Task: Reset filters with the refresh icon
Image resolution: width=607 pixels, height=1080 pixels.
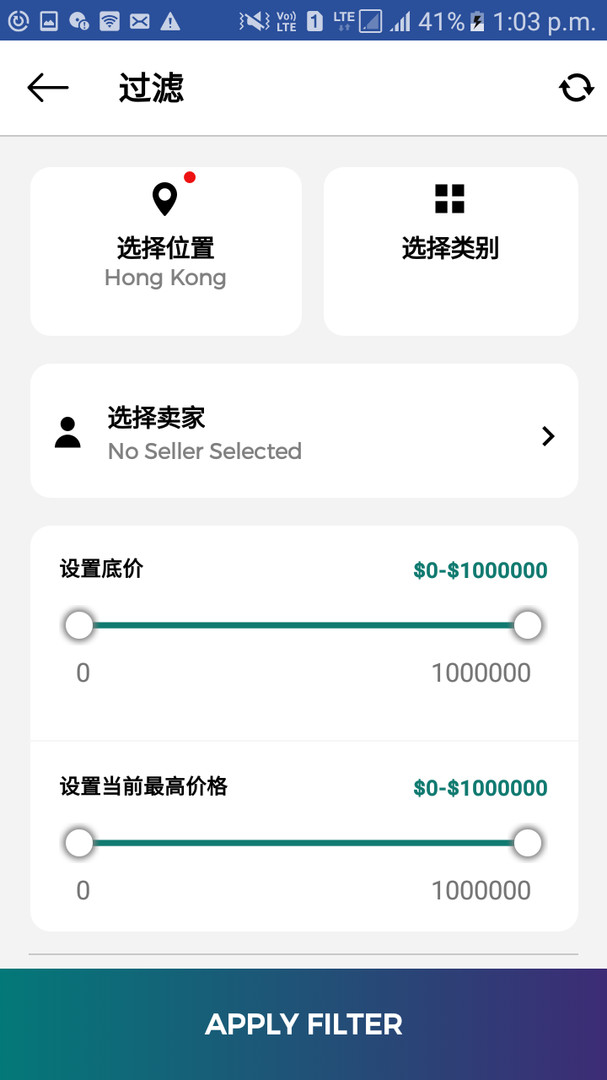Action: [x=576, y=88]
